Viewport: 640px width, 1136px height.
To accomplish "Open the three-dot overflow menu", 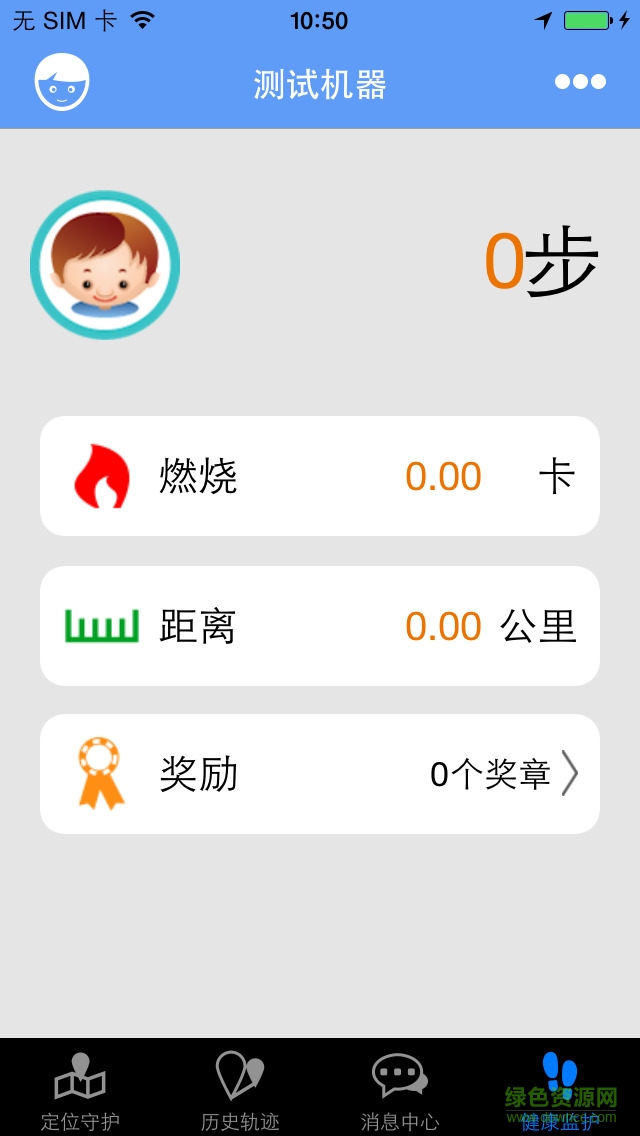I will pos(580,83).
